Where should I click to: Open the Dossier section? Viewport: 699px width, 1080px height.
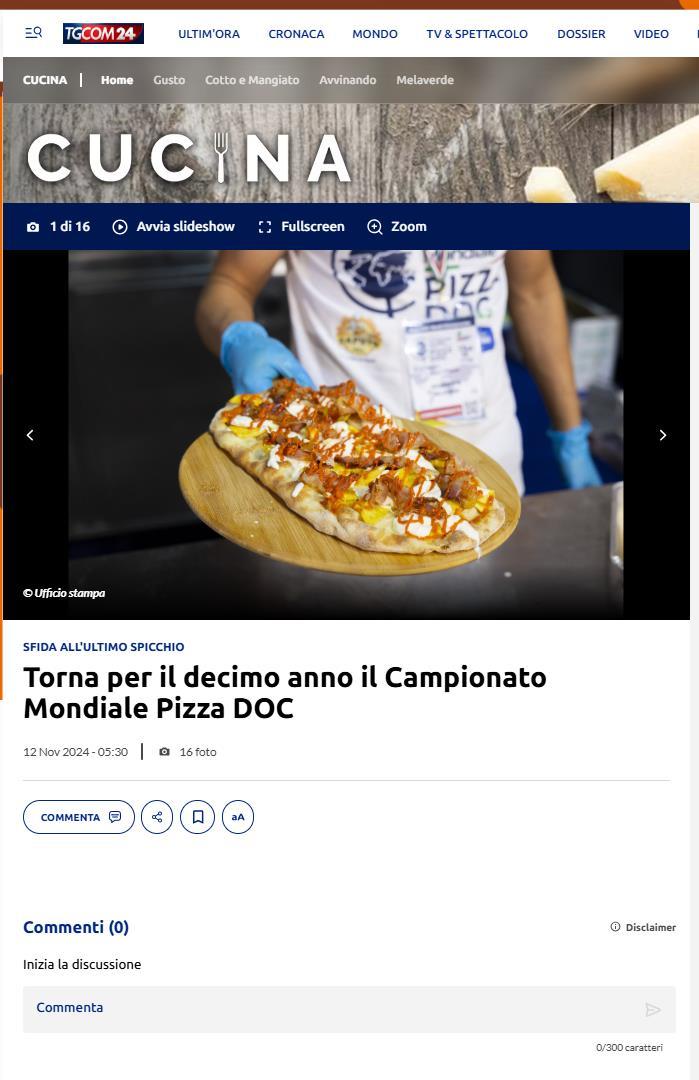(581, 34)
